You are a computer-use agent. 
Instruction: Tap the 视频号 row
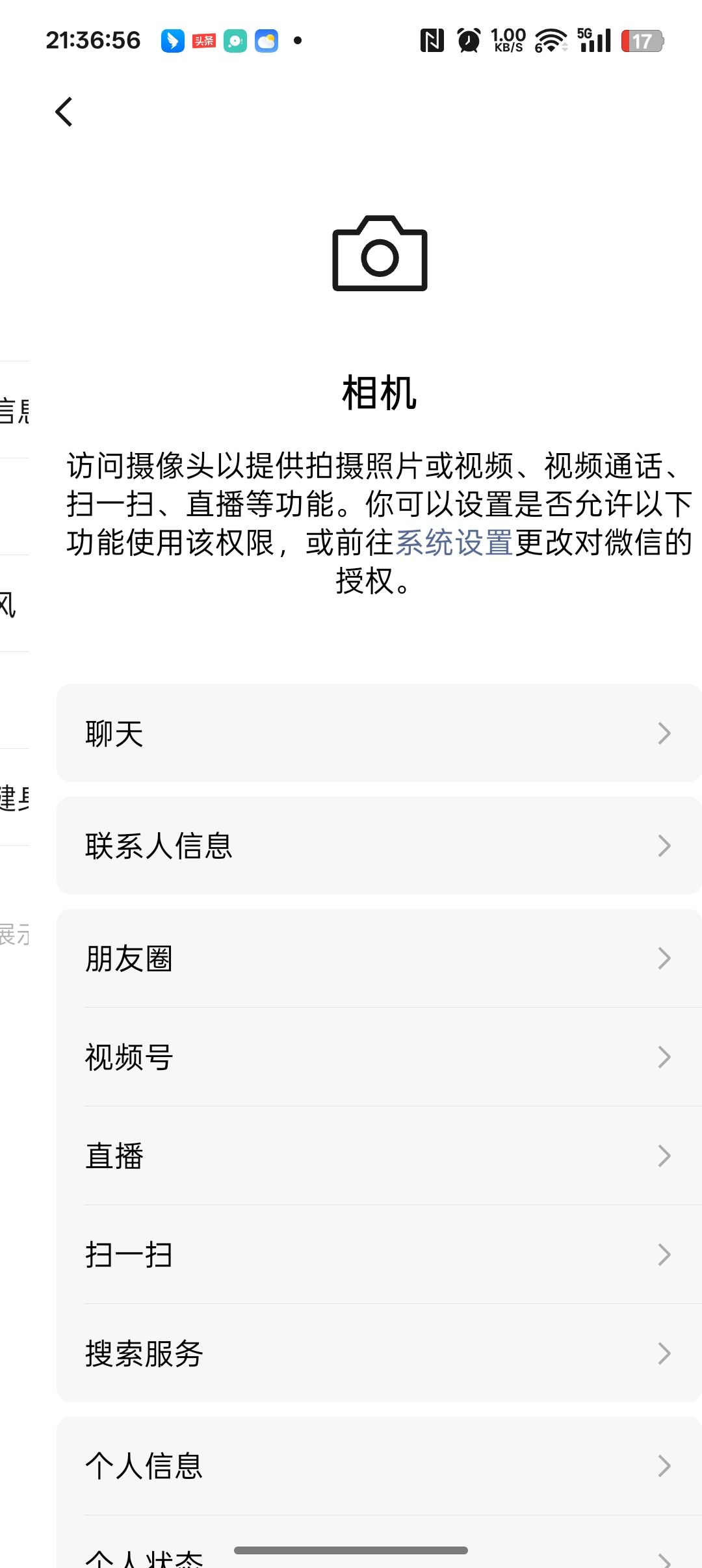tap(379, 1057)
